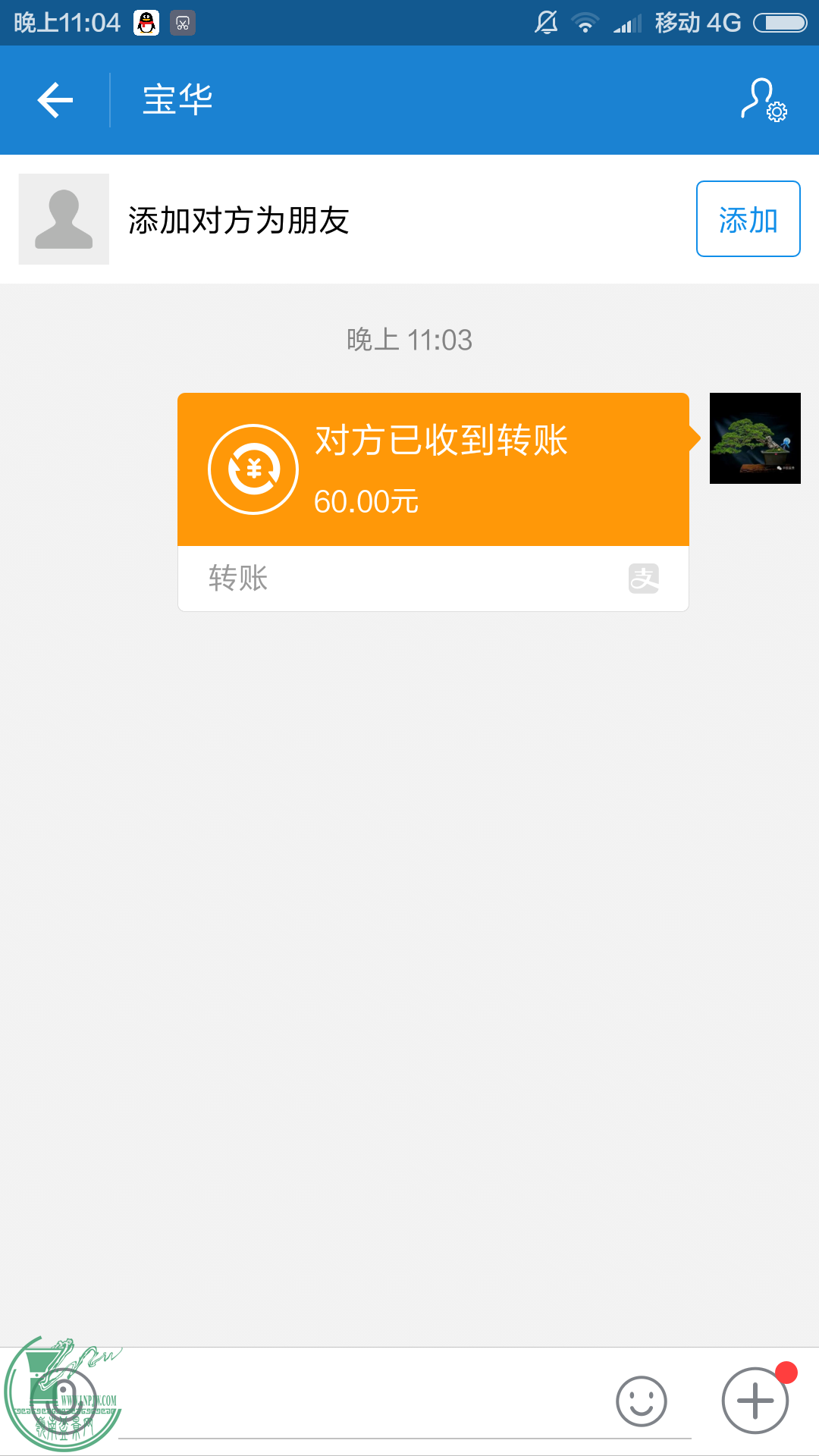Open the emoji picker
The height and width of the screenshot is (1456, 819).
pos(641,1401)
